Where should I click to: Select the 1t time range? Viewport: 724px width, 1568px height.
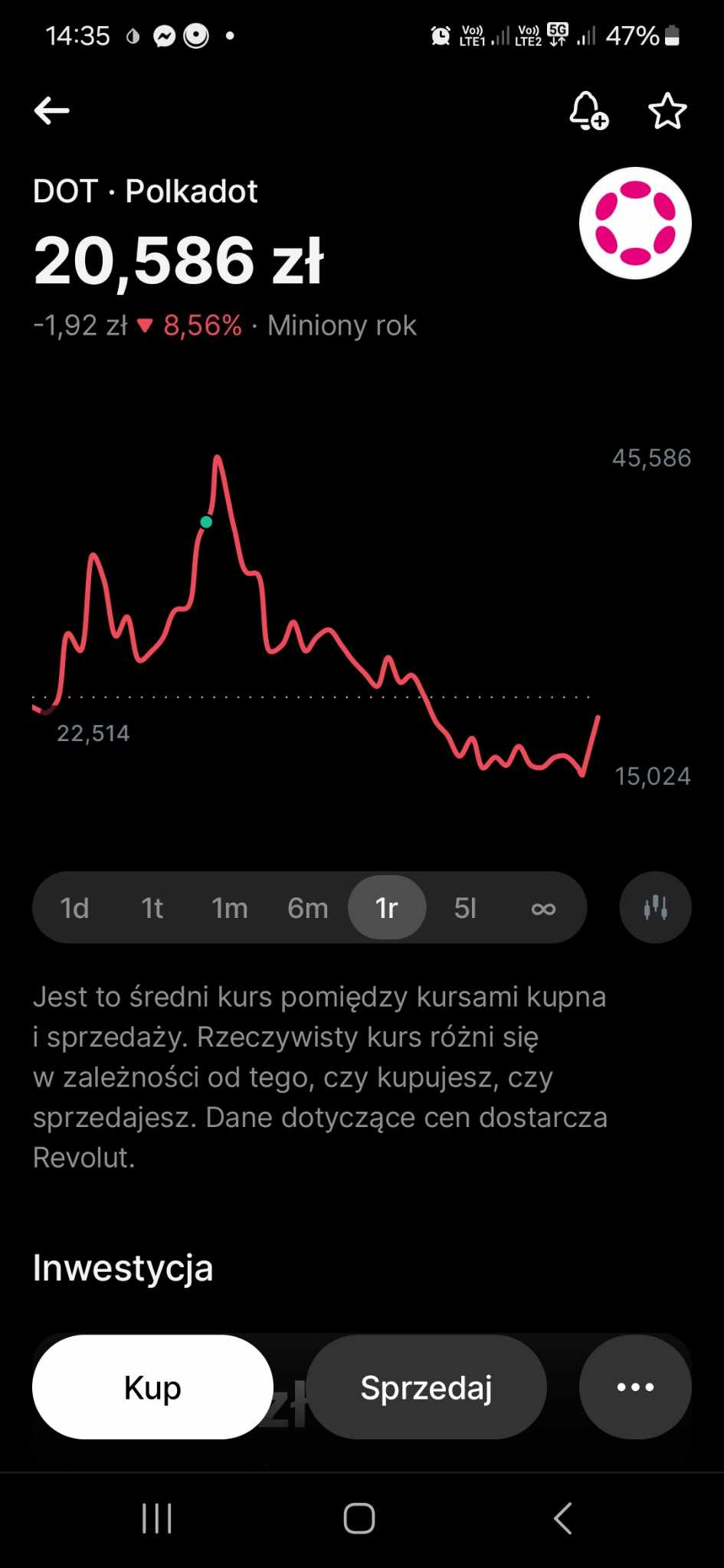point(152,908)
